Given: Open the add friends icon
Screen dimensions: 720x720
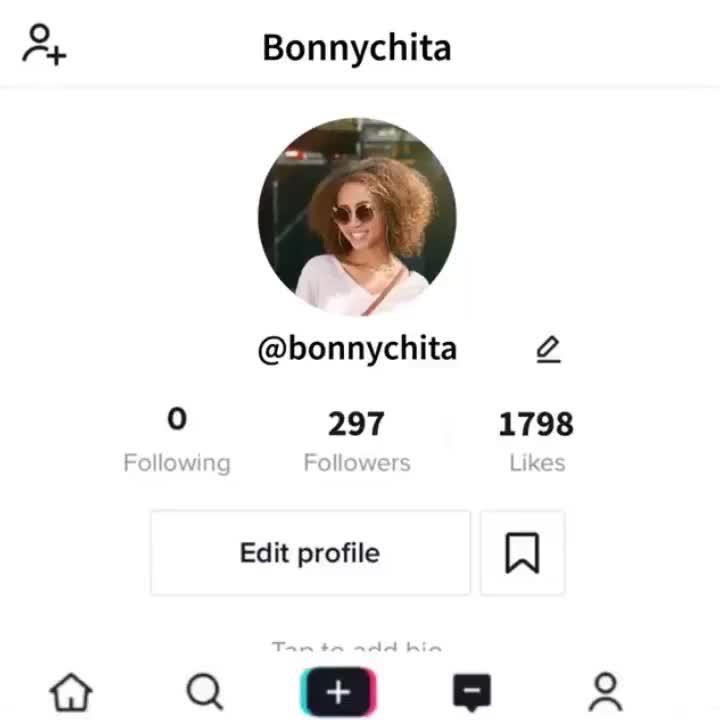Looking at the screenshot, I should coord(44,45).
